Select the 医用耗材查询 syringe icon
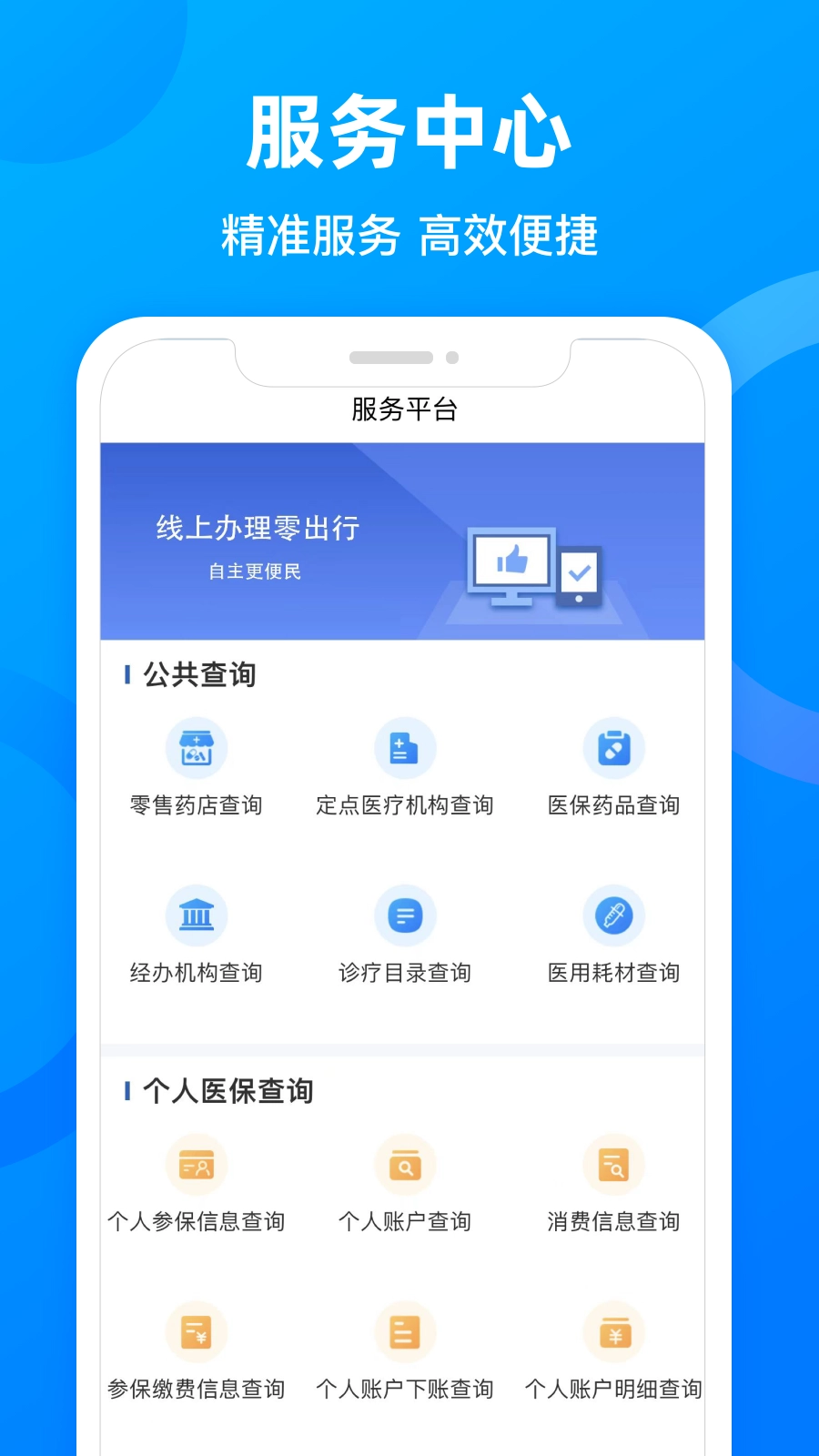This screenshot has width=819, height=1456. point(614,915)
